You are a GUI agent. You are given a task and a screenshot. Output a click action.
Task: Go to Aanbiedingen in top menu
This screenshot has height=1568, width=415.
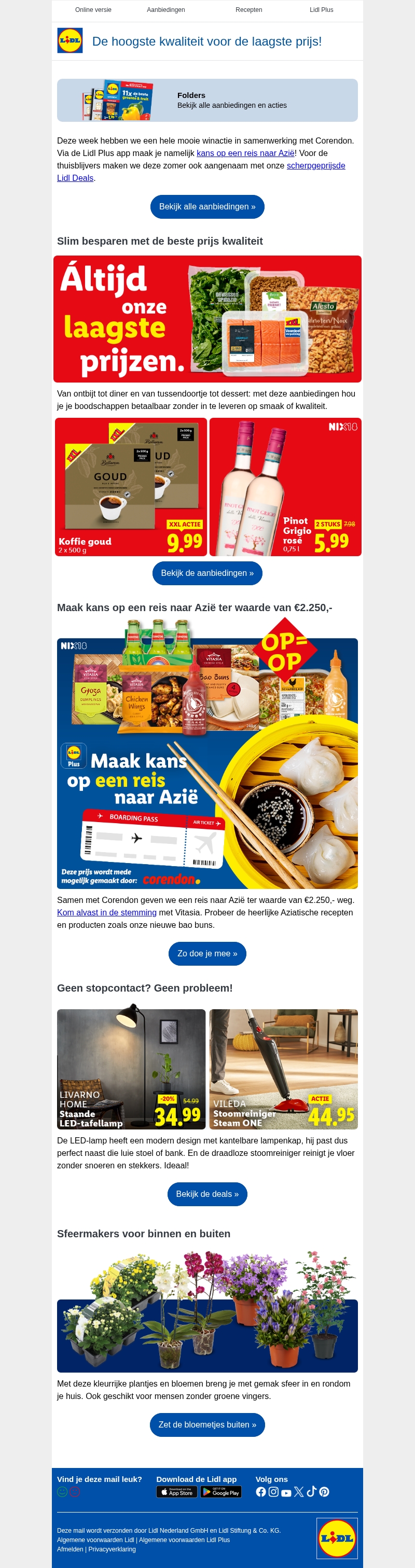[x=166, y=10]
